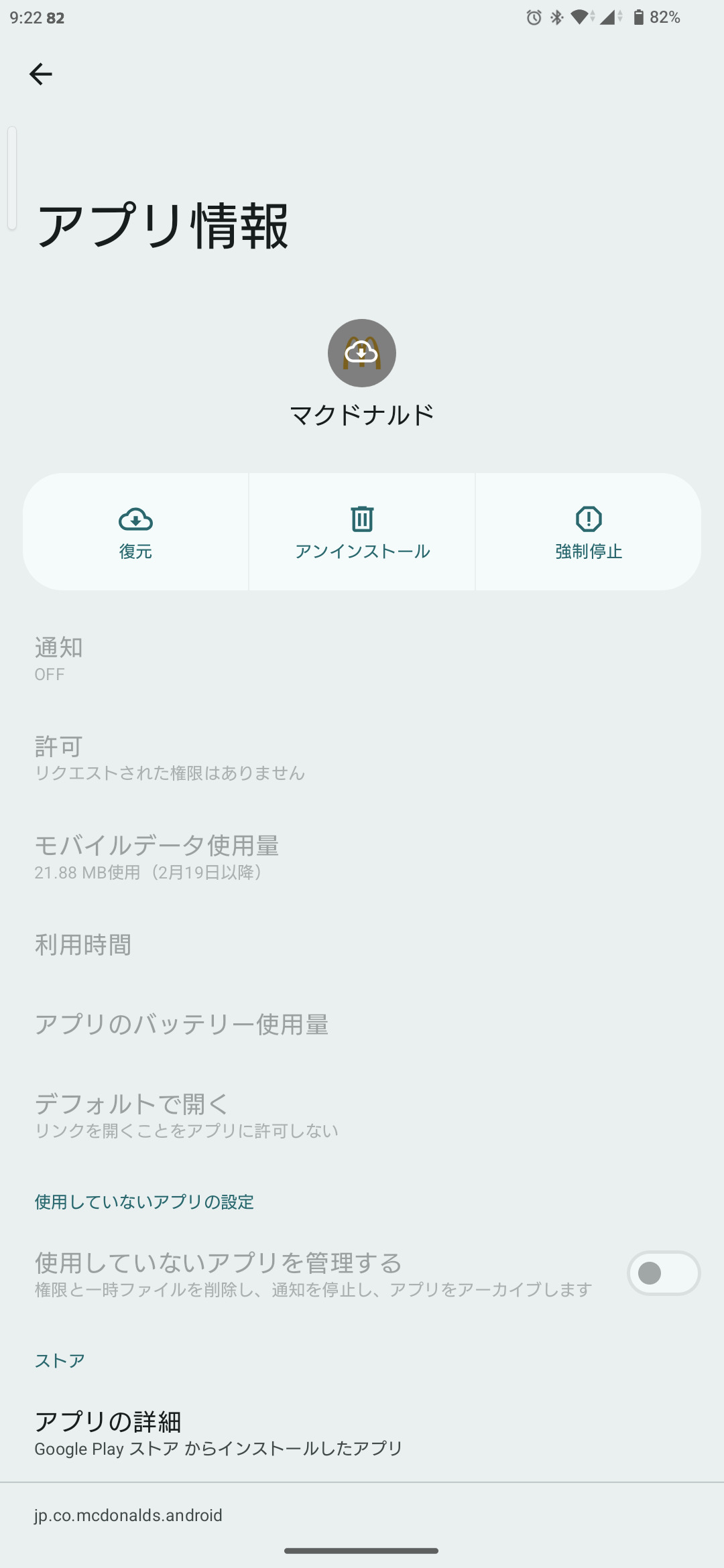Open アプリの詳細 in Play Store

click(x=362, y=1433)
